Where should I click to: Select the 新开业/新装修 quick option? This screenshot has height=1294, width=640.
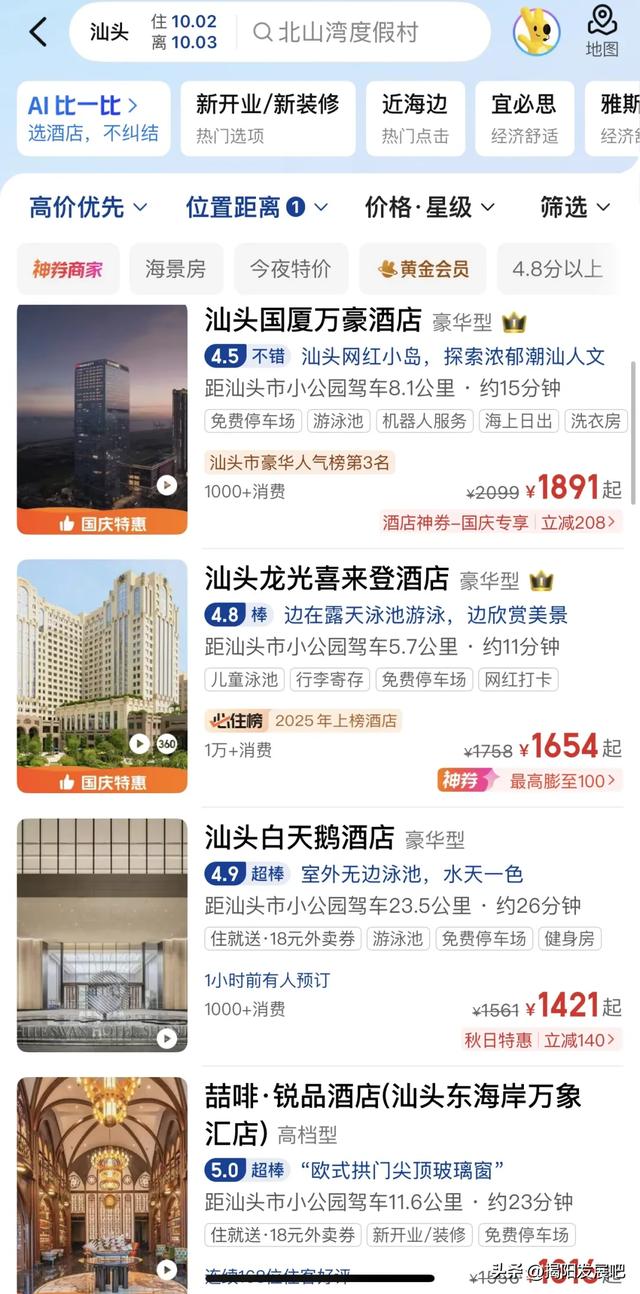267,118
